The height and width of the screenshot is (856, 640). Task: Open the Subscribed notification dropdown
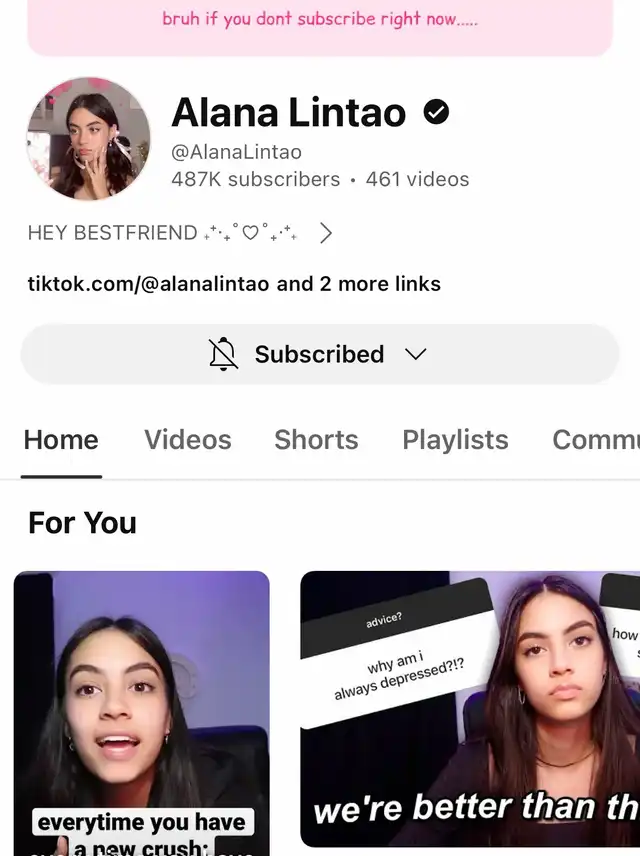click(319, 354)
